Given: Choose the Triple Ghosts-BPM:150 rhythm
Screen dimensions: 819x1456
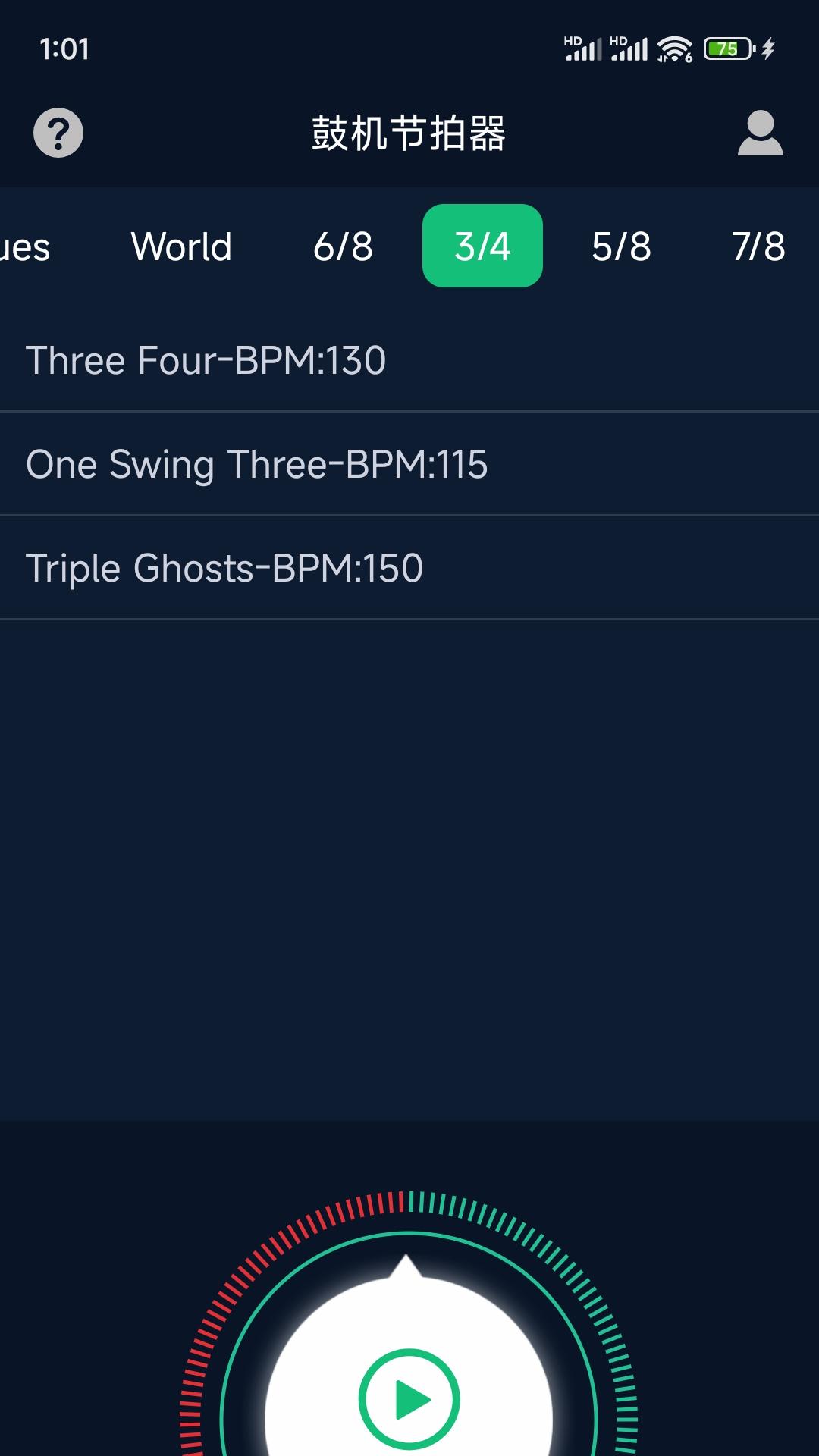Looking at the screenshot, I should coord(409,568).
